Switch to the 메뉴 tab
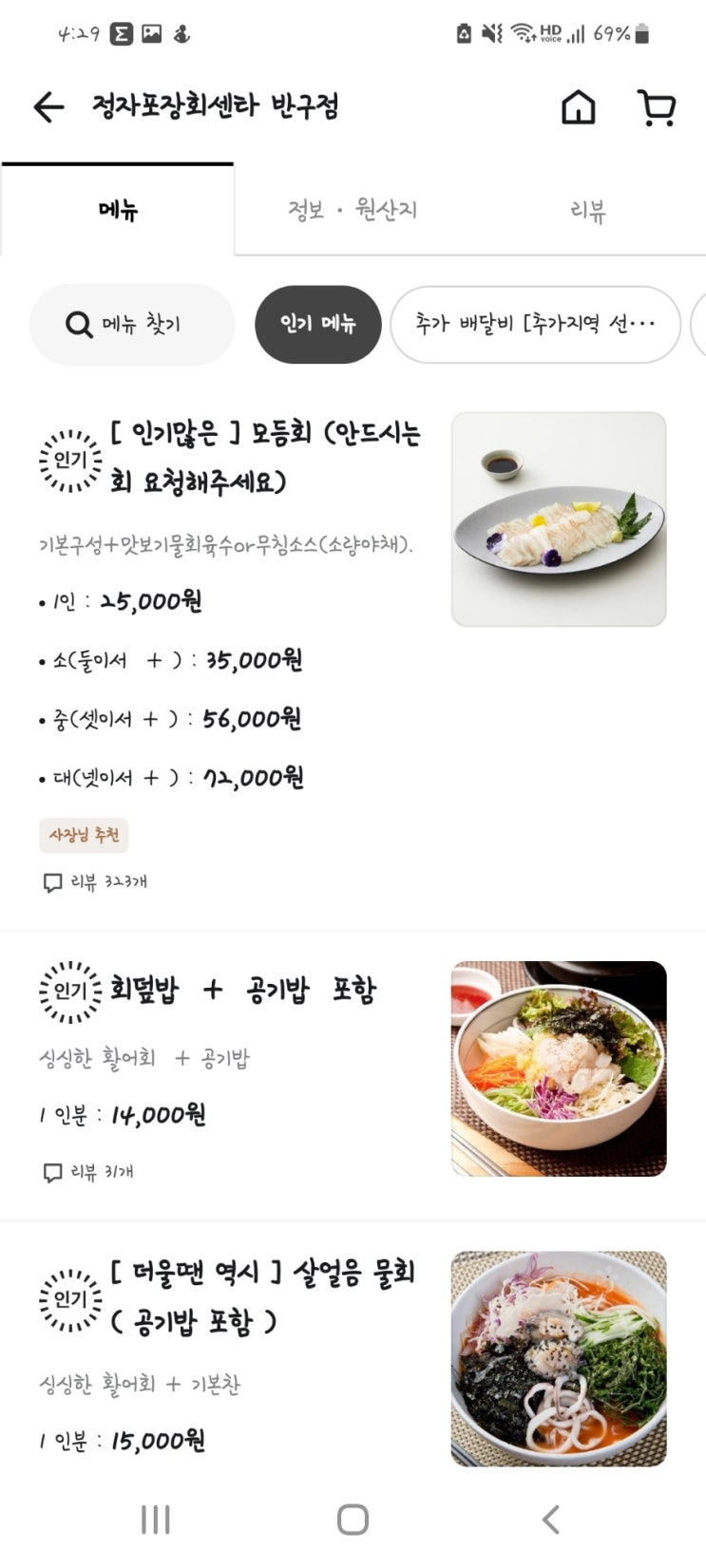Image resolution: width=706 pixels, height=1568 pixels. (118, 210)
